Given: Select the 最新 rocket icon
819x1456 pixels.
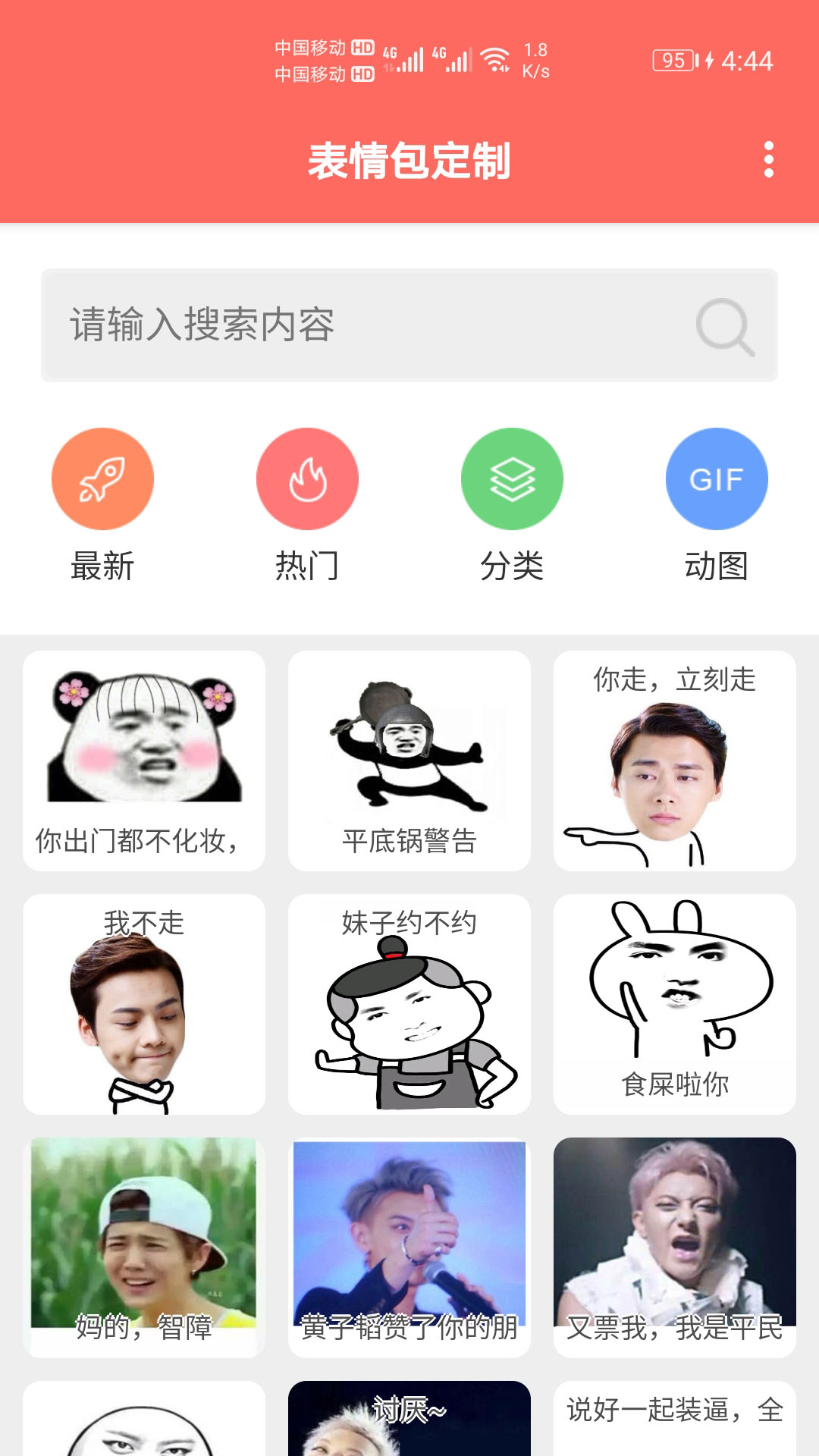Looking at the screenshot, I should click(x=102, y=479).
